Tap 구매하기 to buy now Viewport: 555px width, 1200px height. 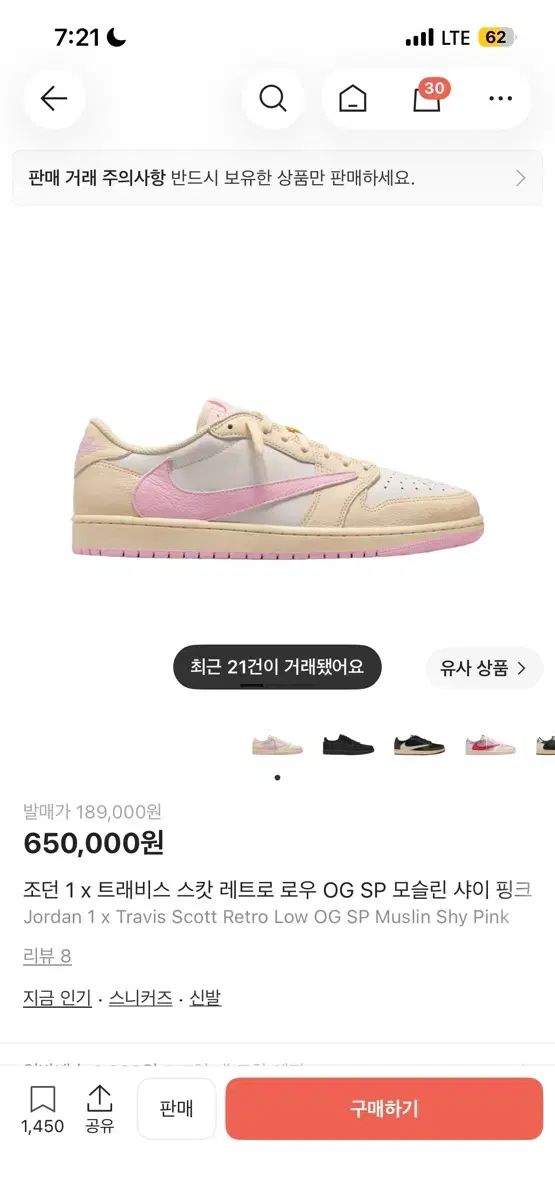click(x=384, y=1108)
